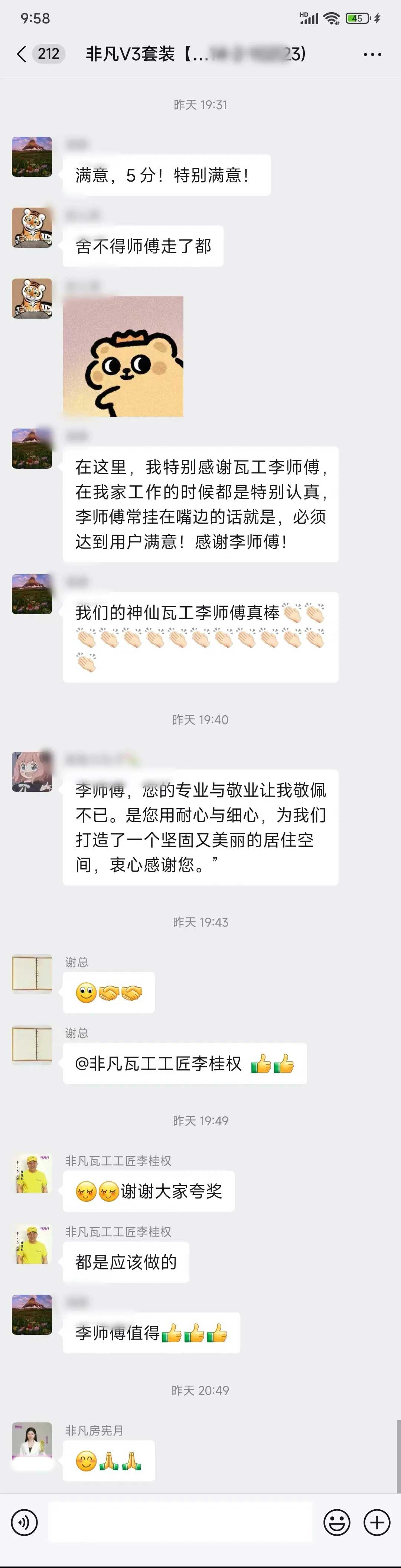Open the plus attachment menu
This screenshot has width=401, height=1568.
(x=376, y=1522)
